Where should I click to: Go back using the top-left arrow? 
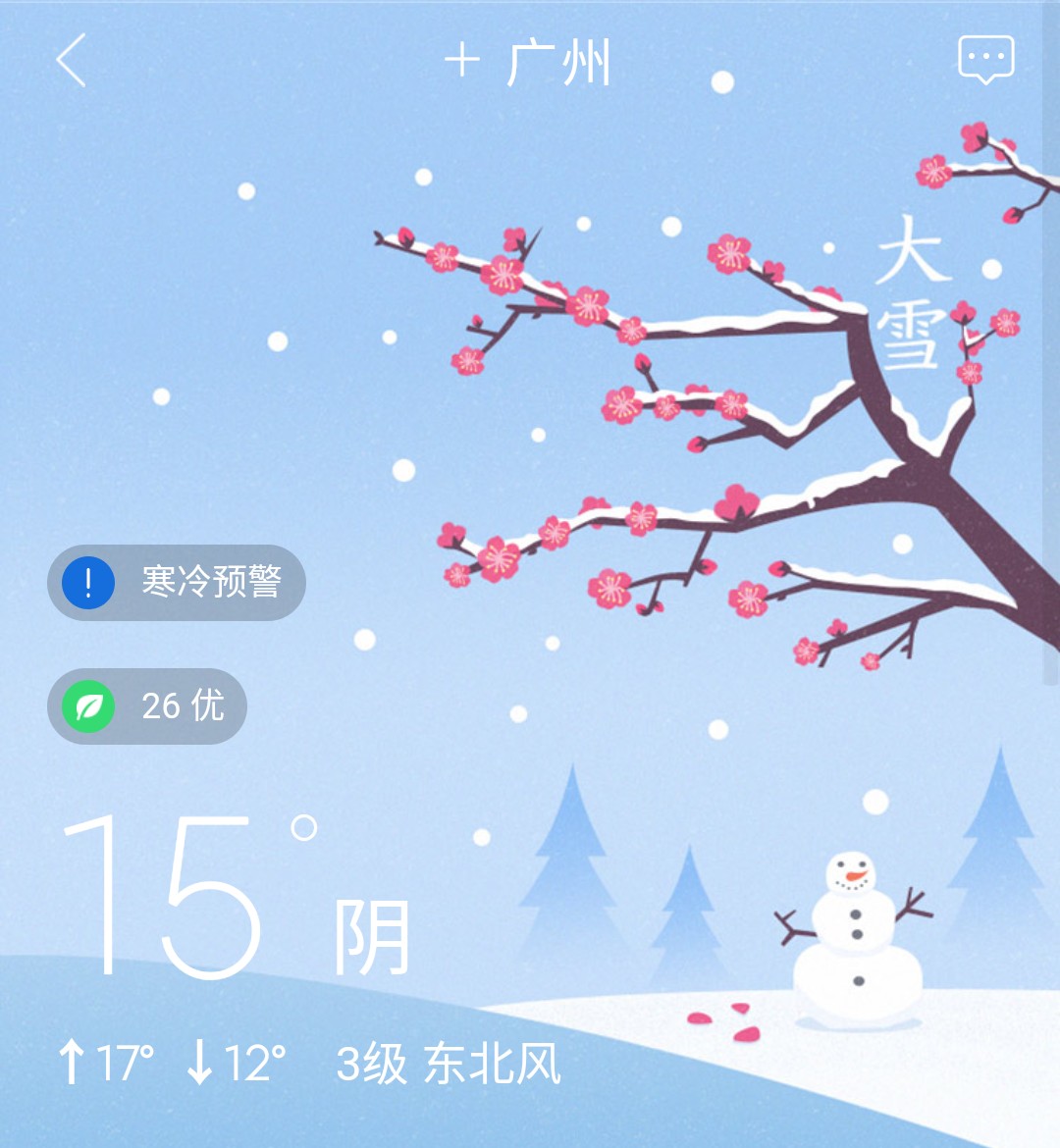point(72,60)
